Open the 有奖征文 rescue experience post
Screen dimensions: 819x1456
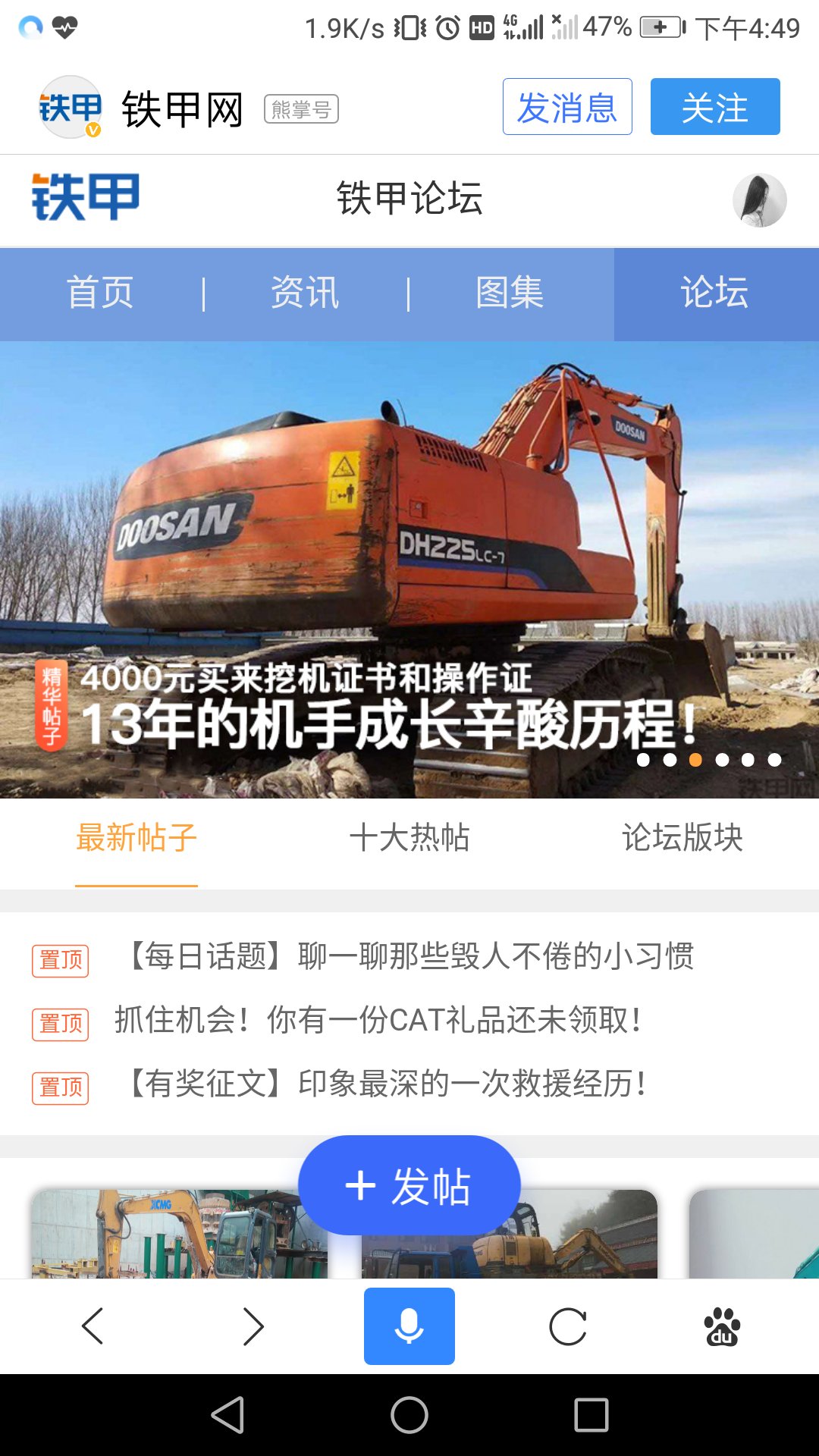pos(387,1084)
